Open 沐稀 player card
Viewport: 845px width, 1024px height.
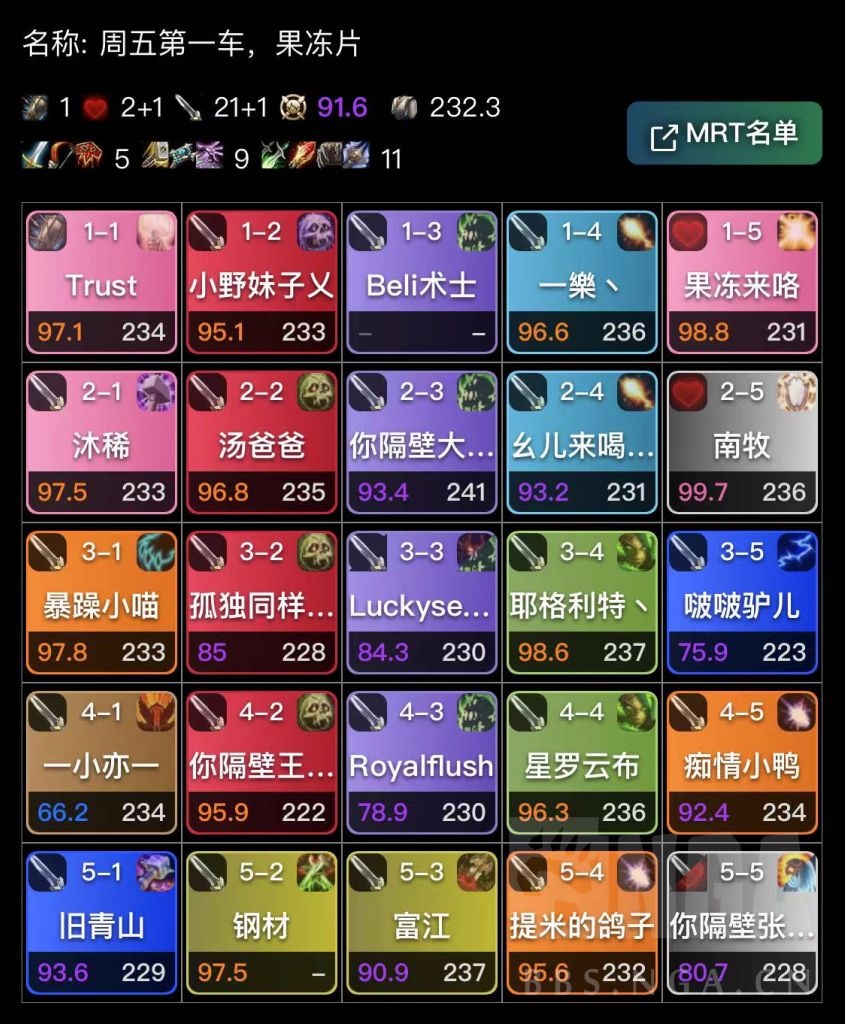pyautogui.click(x=101, y=445)
